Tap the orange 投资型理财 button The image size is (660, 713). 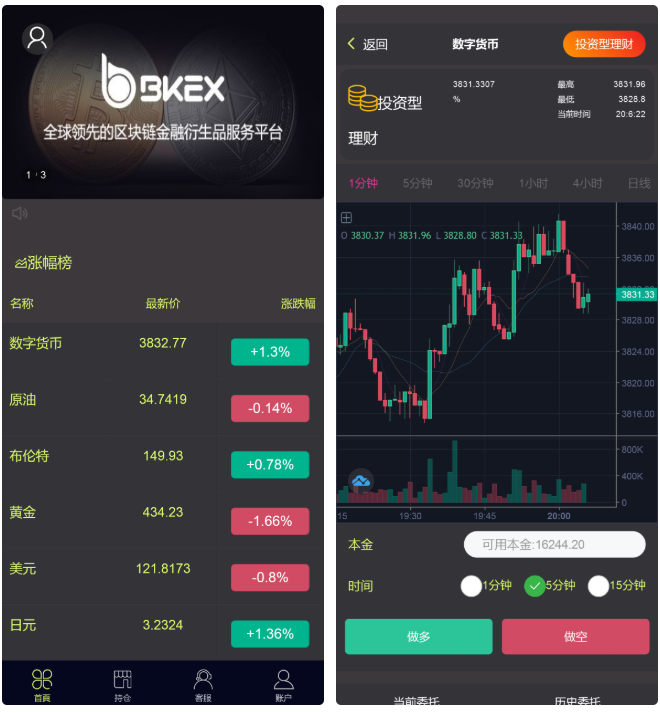pyautogui.click(x=603, y=44)
